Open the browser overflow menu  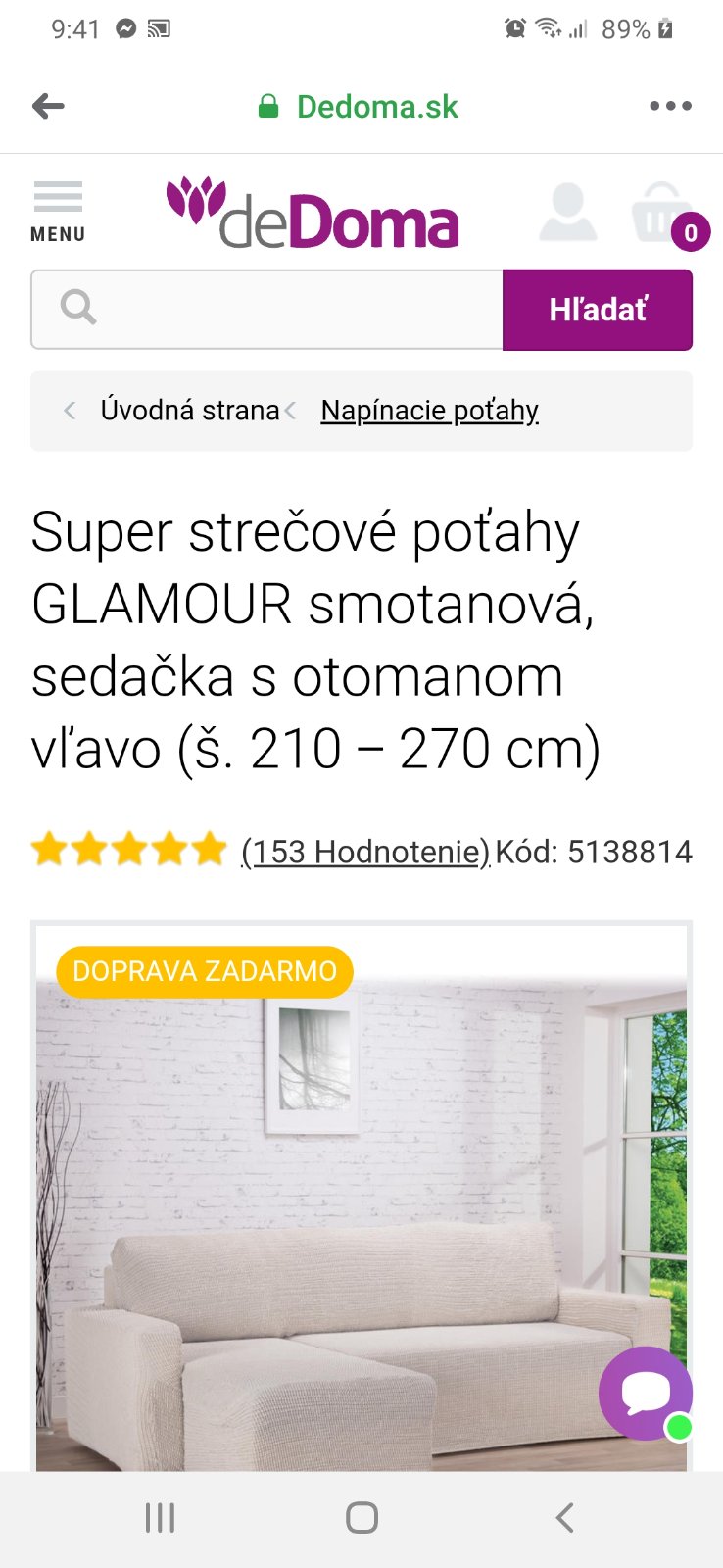670,106
